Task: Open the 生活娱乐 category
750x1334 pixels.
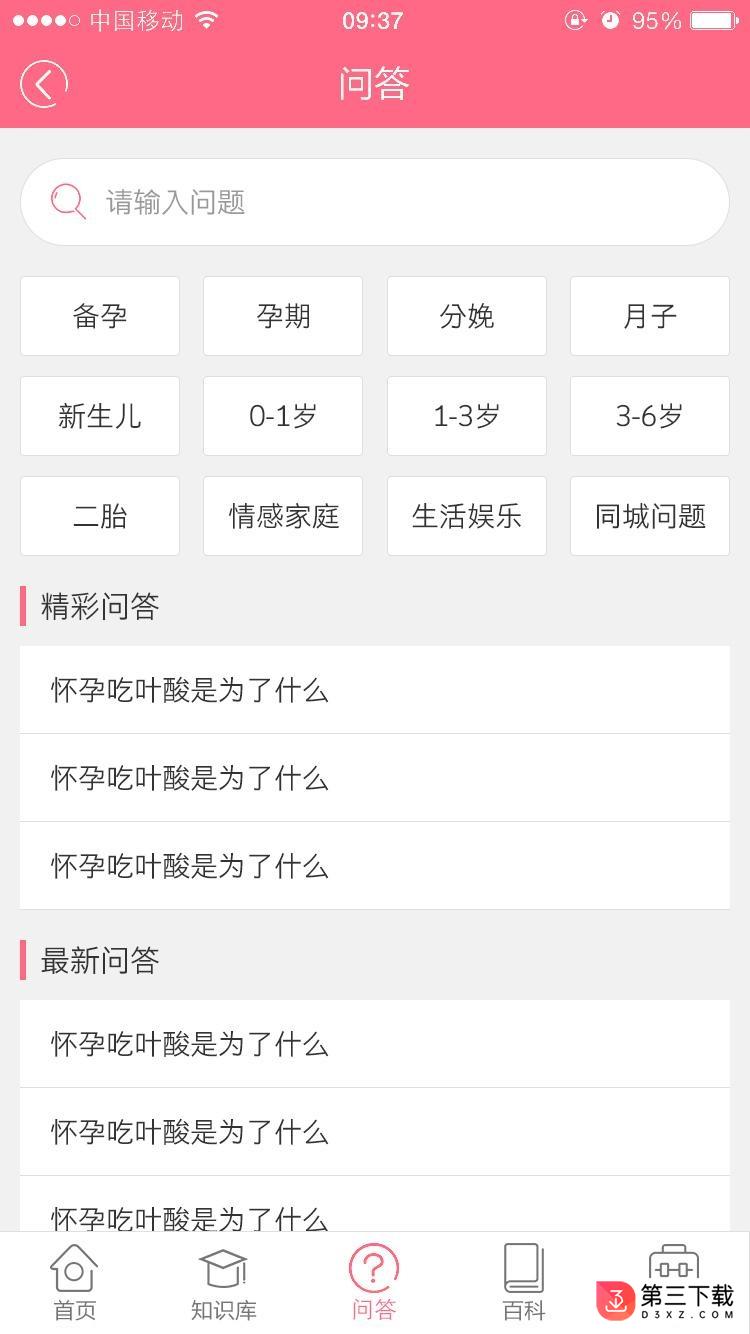Action: click(467, 516)
